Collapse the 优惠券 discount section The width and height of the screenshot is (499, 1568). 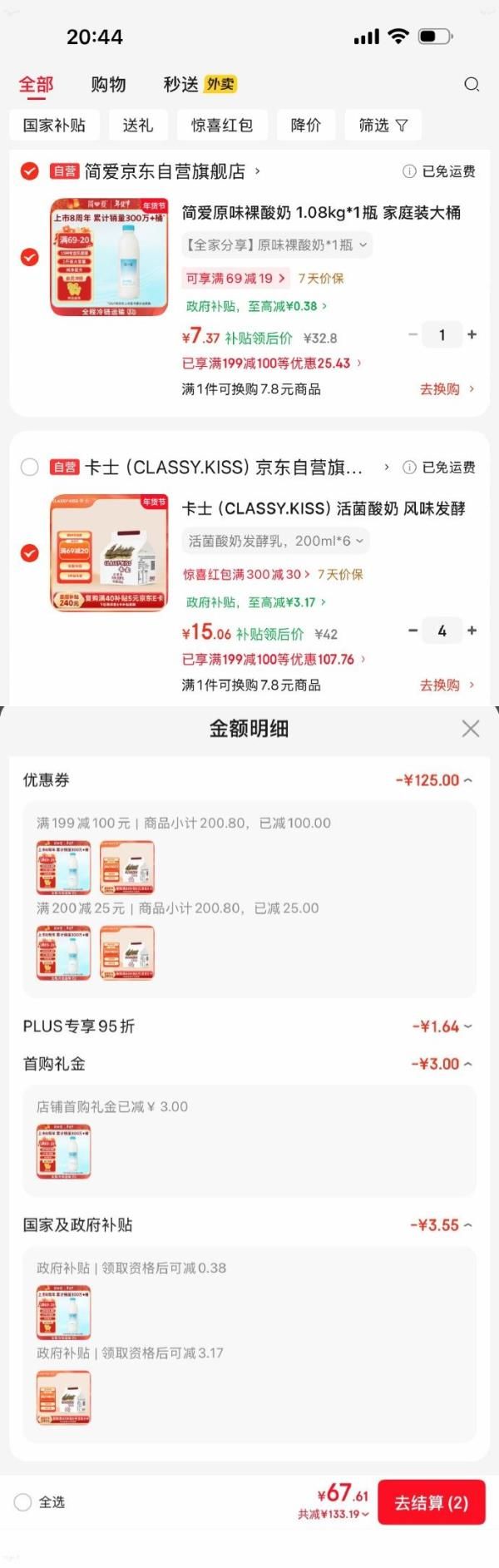pyautogui.click(x=433, y=780)
